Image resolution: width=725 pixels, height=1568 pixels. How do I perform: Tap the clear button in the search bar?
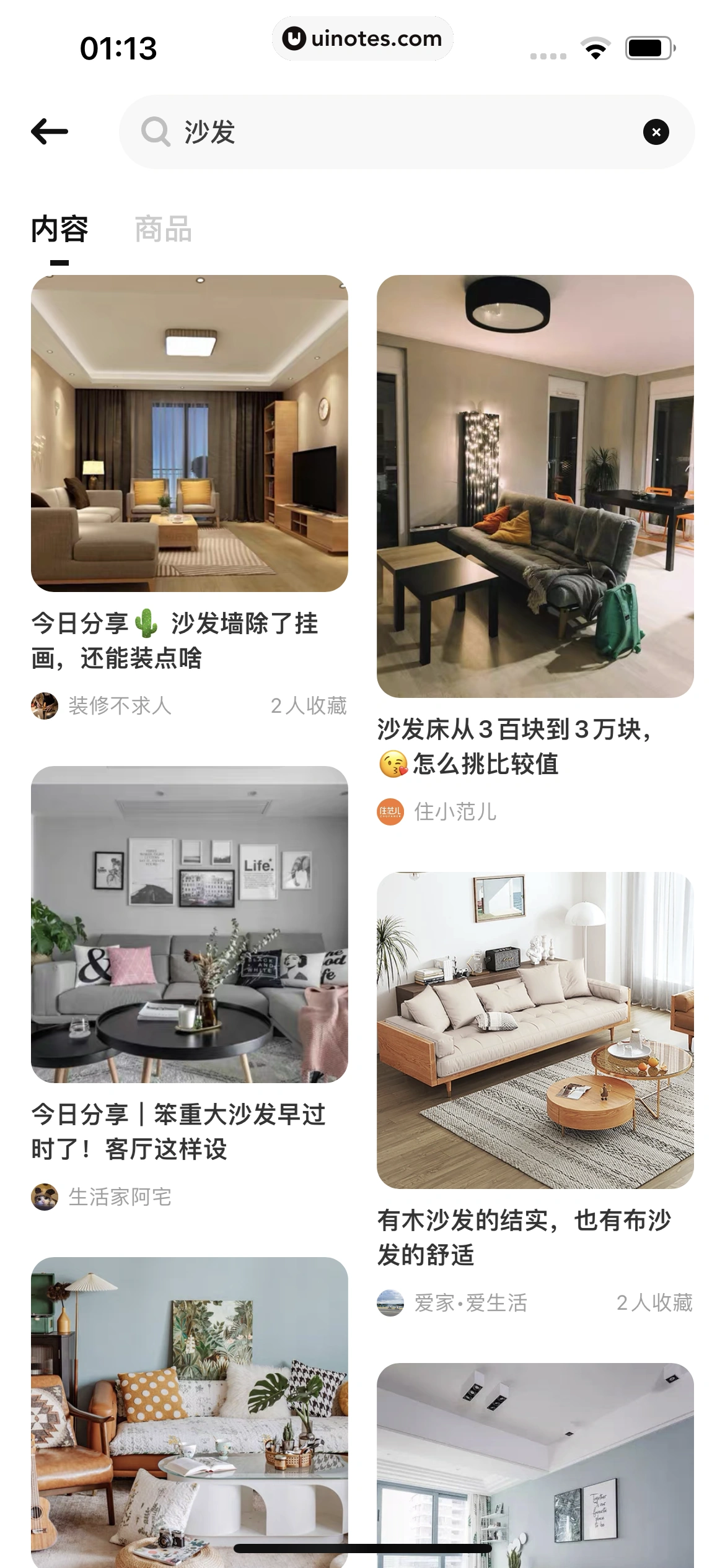657,131
